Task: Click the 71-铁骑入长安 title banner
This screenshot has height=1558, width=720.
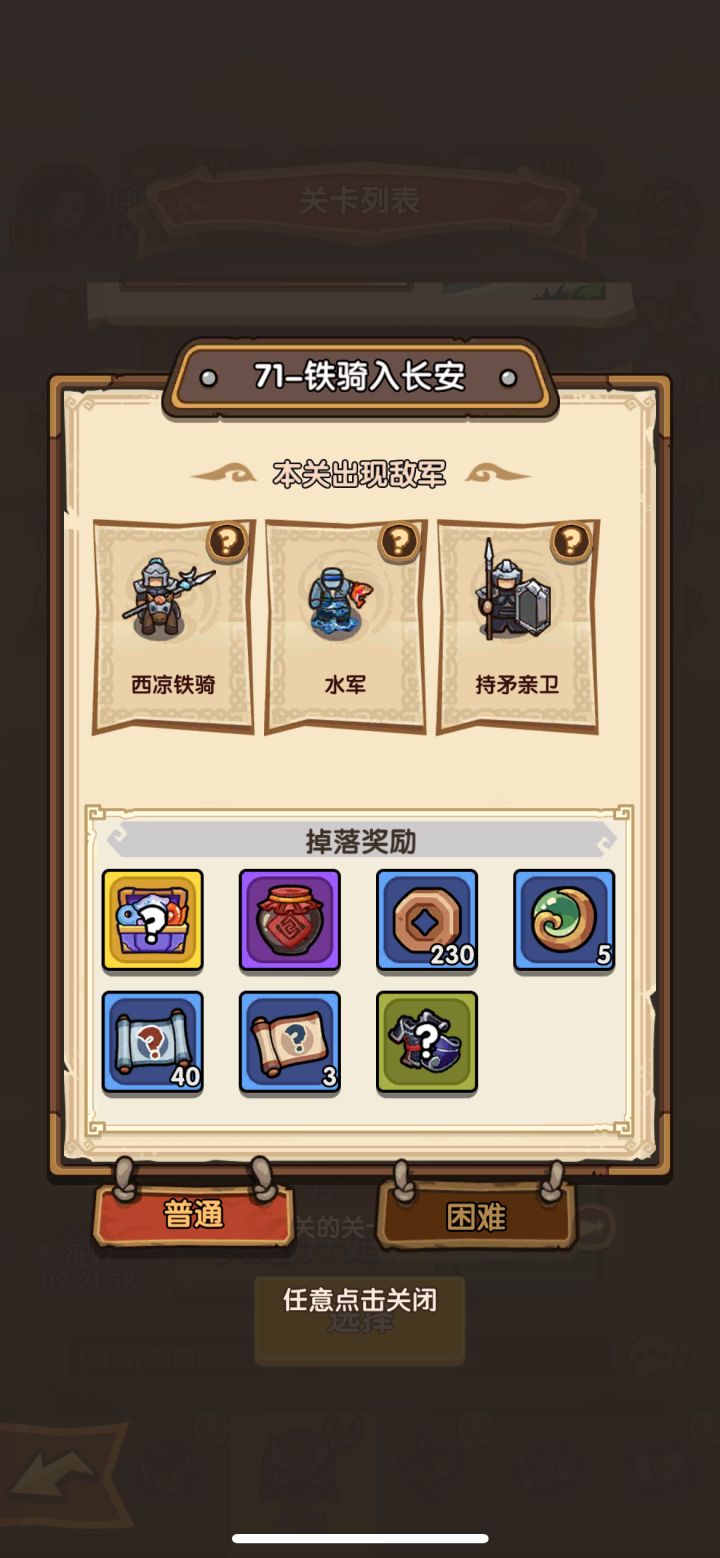Action: [x=359, y=379]
